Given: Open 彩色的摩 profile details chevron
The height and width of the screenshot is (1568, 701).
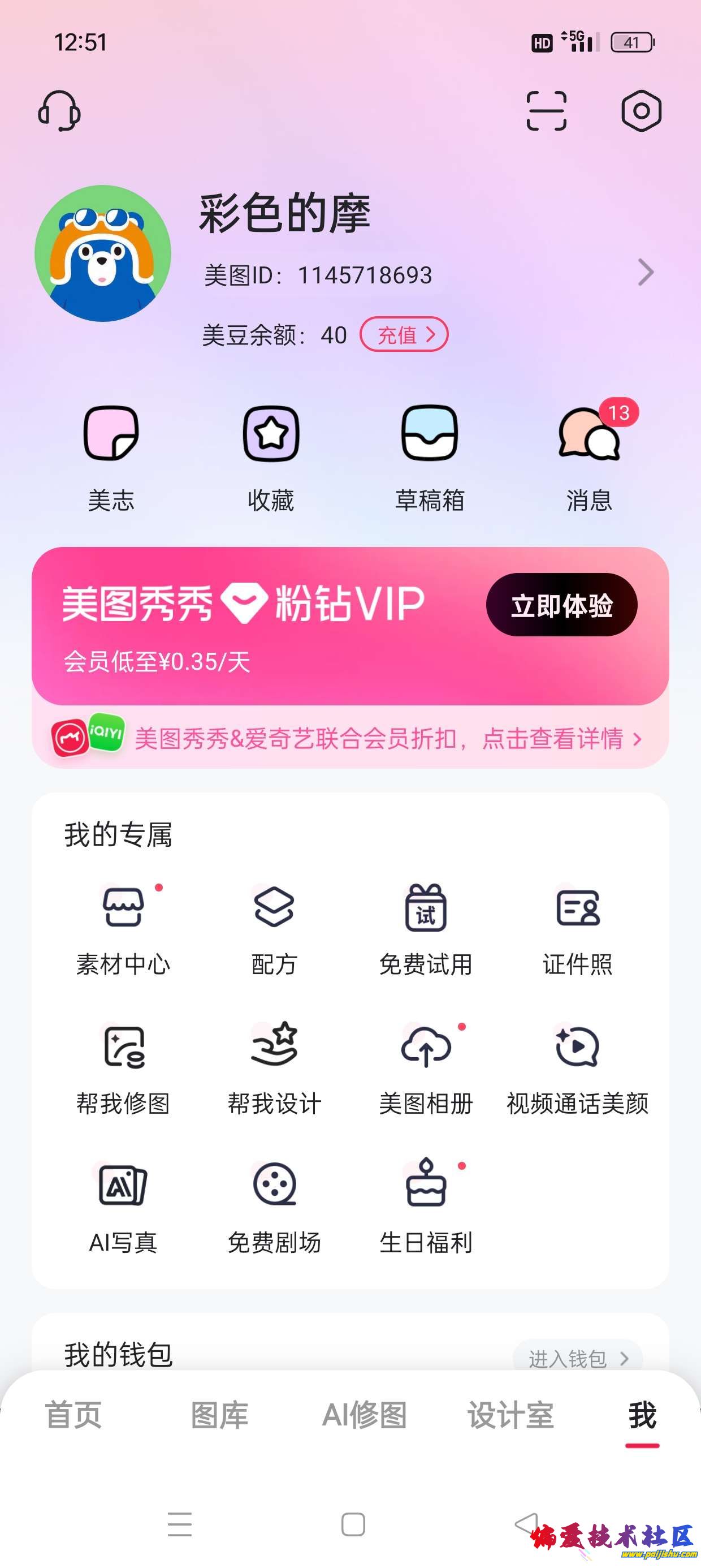Looking at the screenshot, I should pyautogui.click(x=646, y=272).
